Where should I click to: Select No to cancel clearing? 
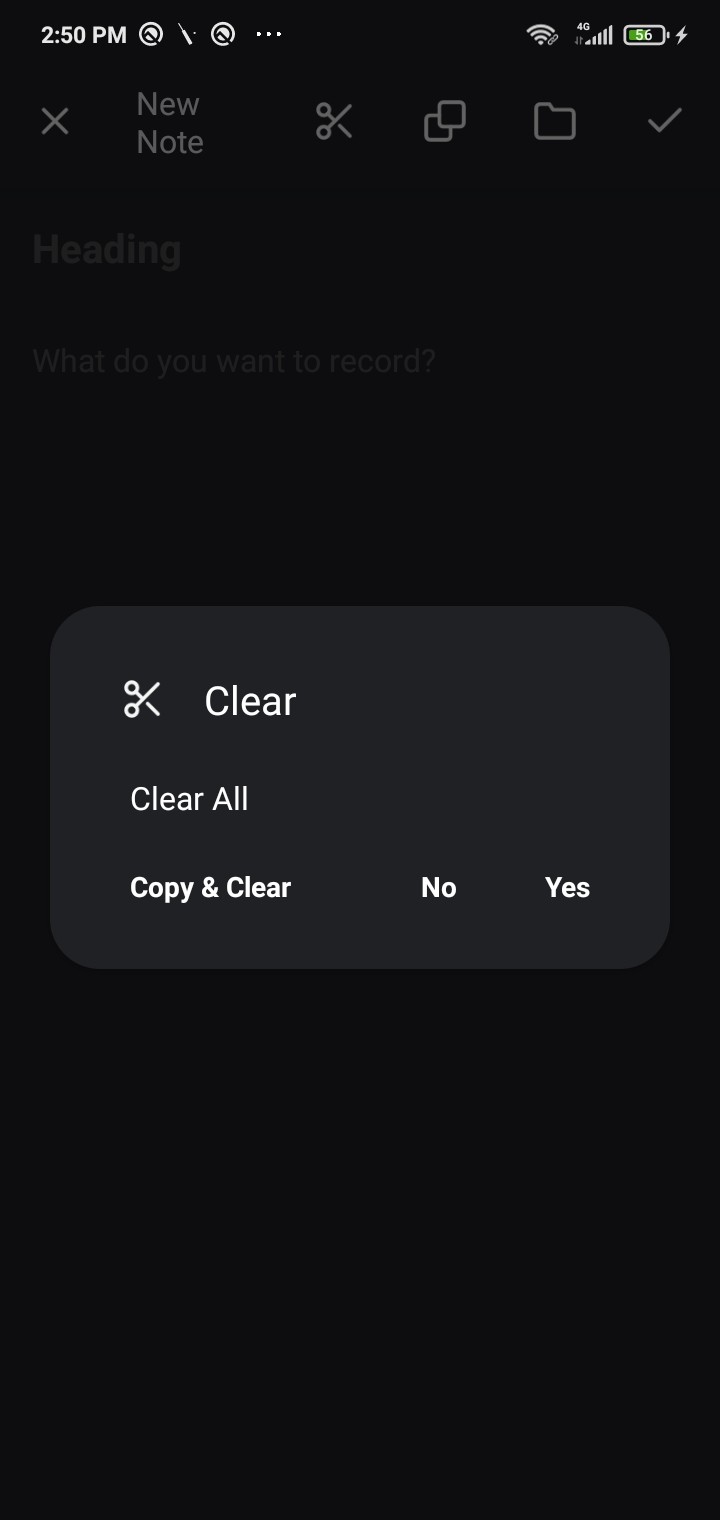[438, 888]
